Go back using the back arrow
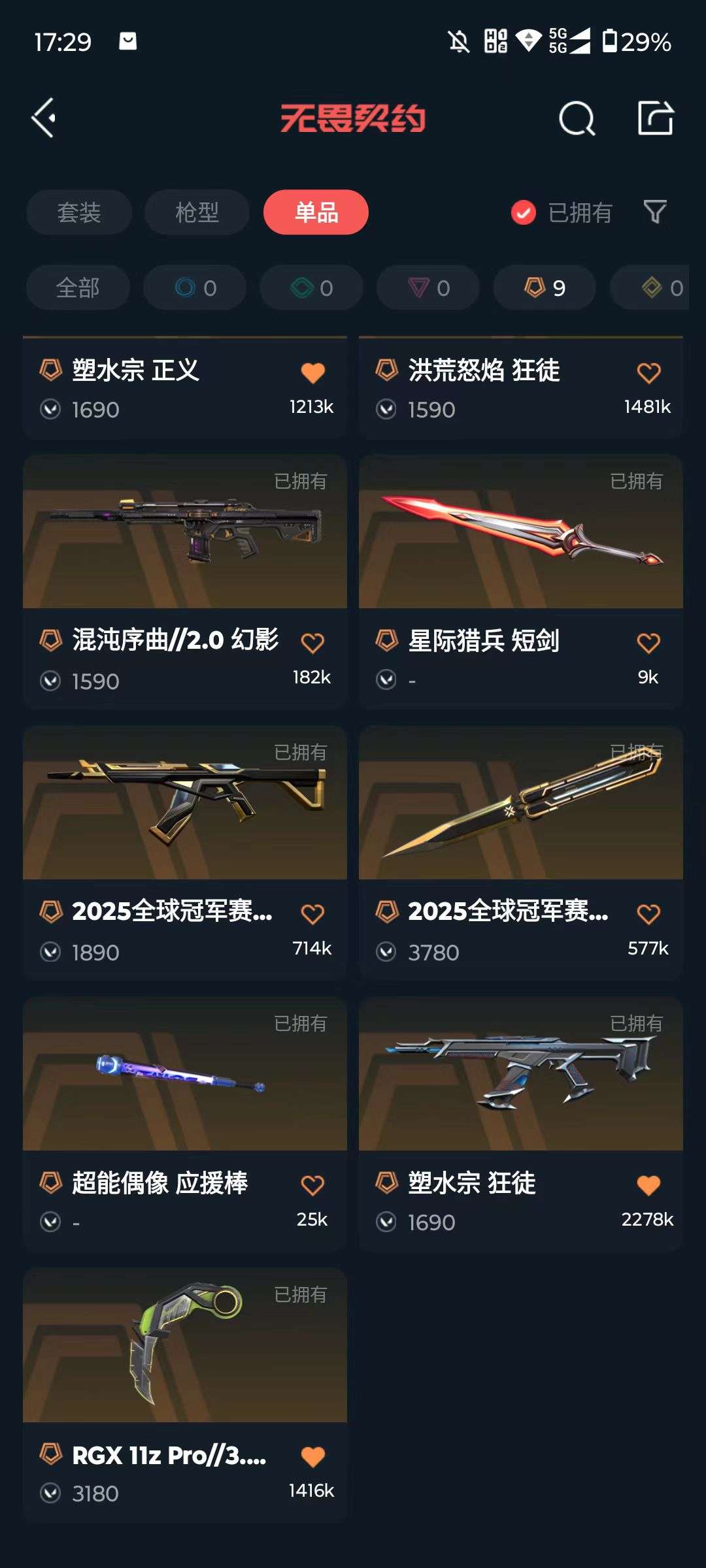The height and width of the screenshot is (1568, 706). pyautogui.click(x=43, y=118)
